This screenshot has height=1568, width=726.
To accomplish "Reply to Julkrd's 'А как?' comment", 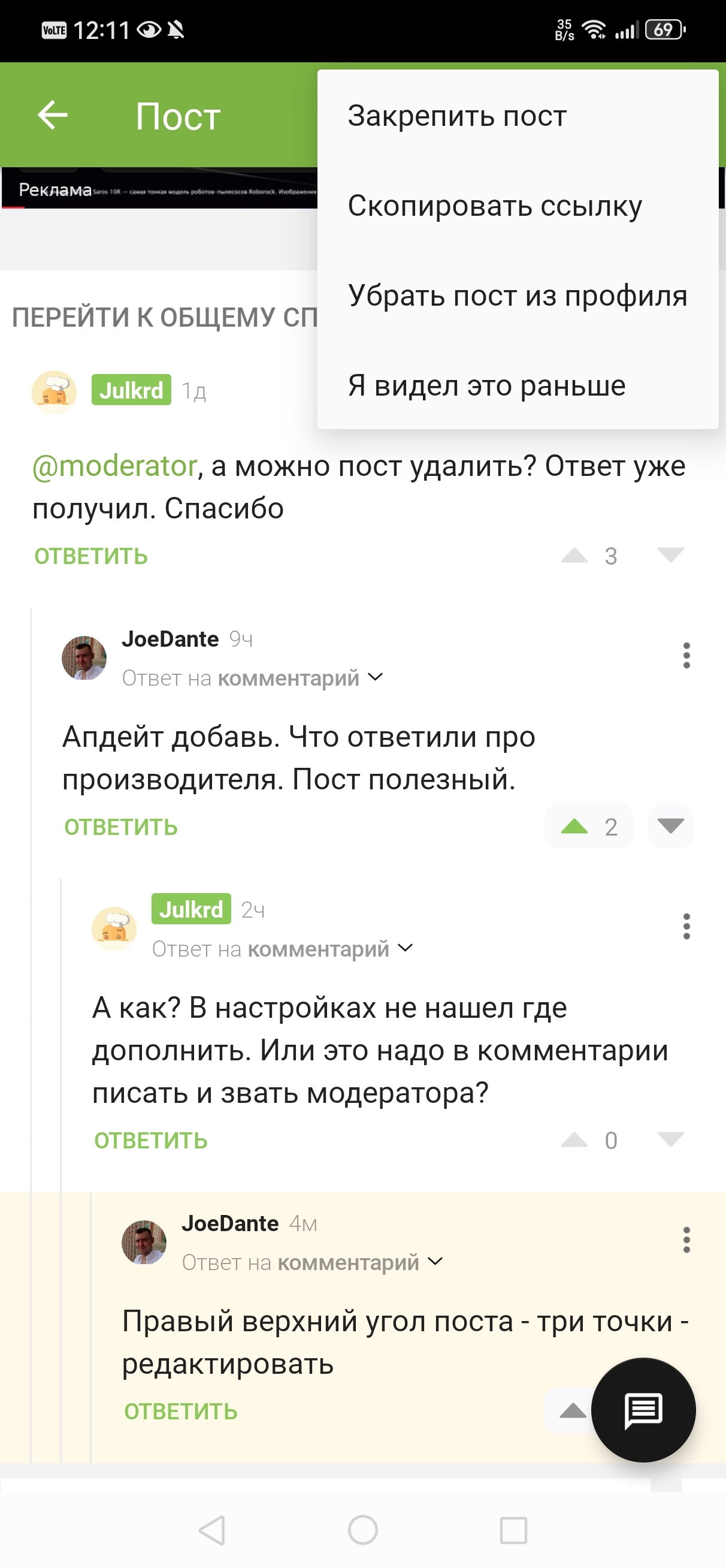I will click(150, 1141).
